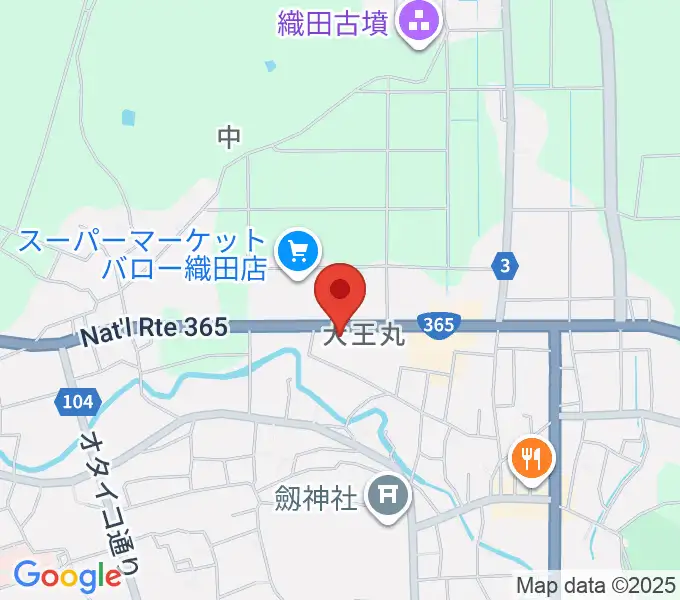Image resolution: width=680 pixels, height=600 pixels.
Task: Select the 織田古墳 landmark marker
Action: 418,19
